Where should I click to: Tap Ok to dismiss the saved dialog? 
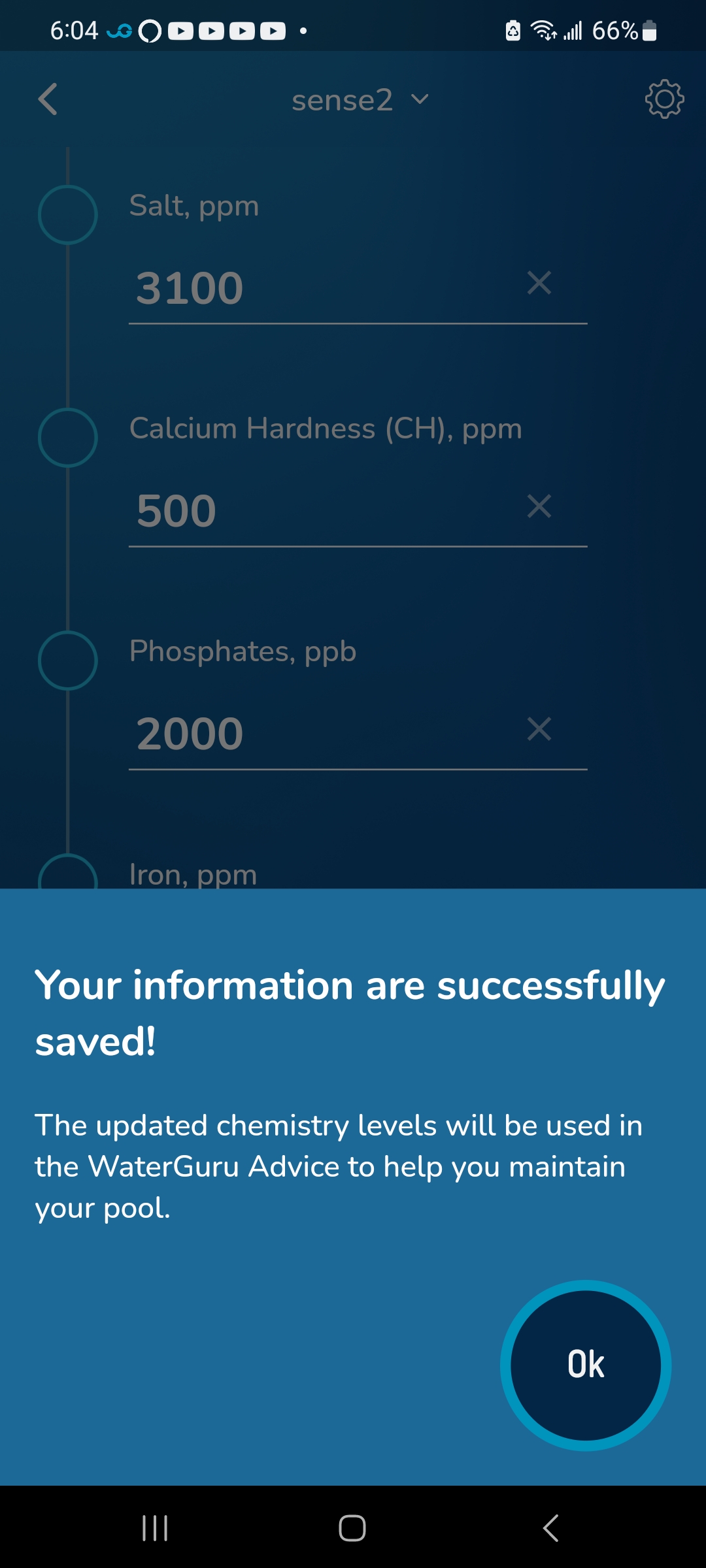(585, 1362)
